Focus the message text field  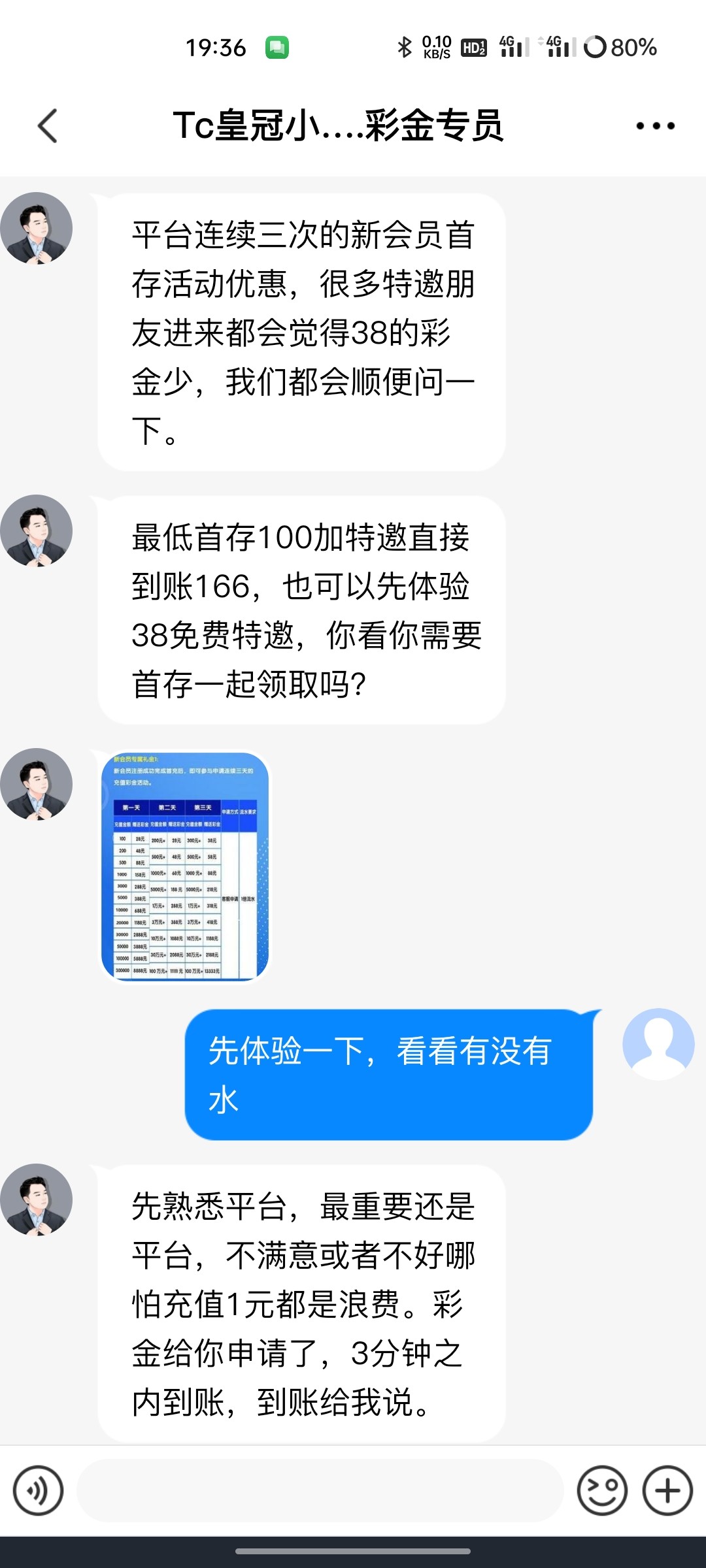click(320, 1490)
